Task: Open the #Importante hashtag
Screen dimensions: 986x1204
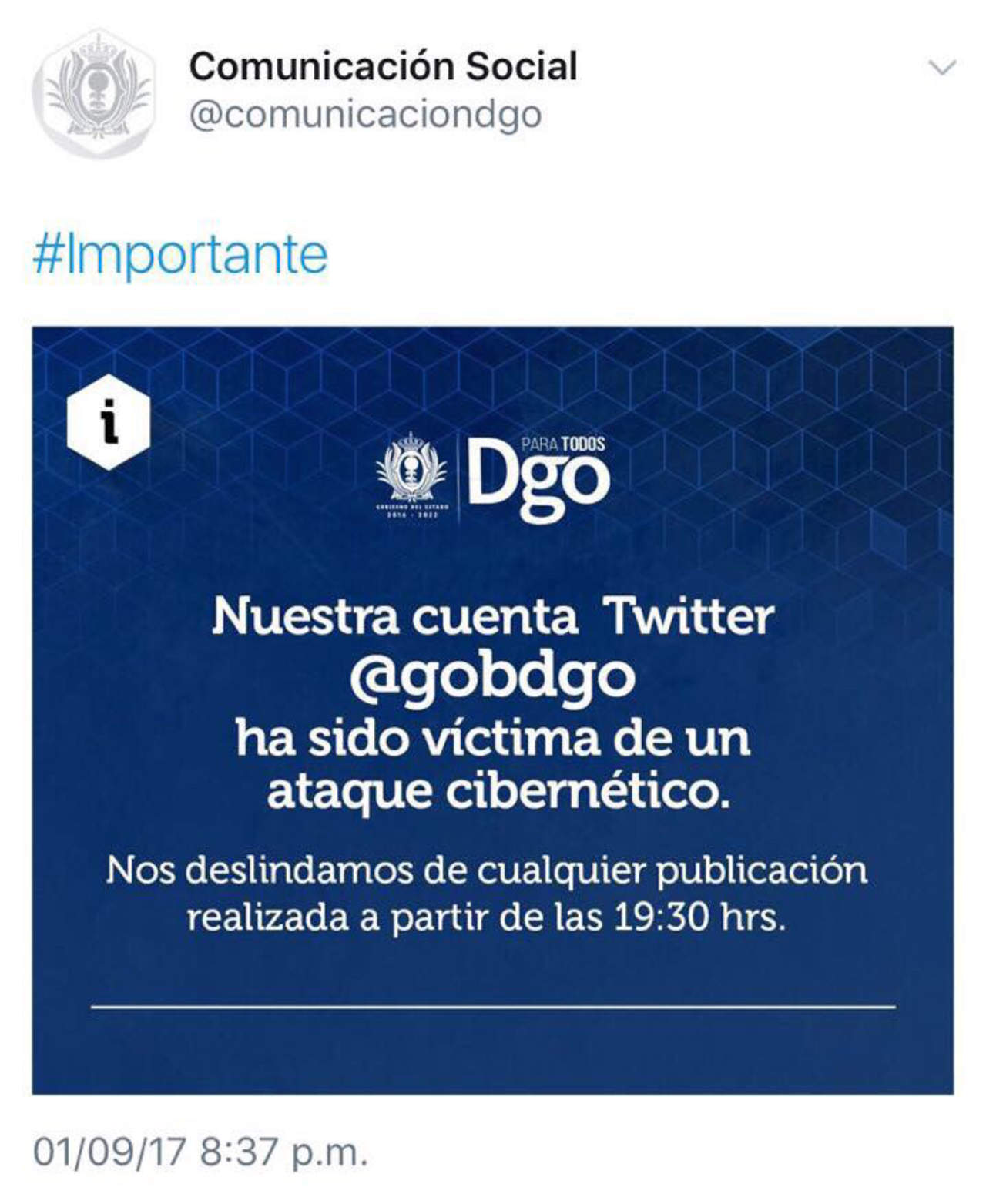Action: click(x=181, y=255)
